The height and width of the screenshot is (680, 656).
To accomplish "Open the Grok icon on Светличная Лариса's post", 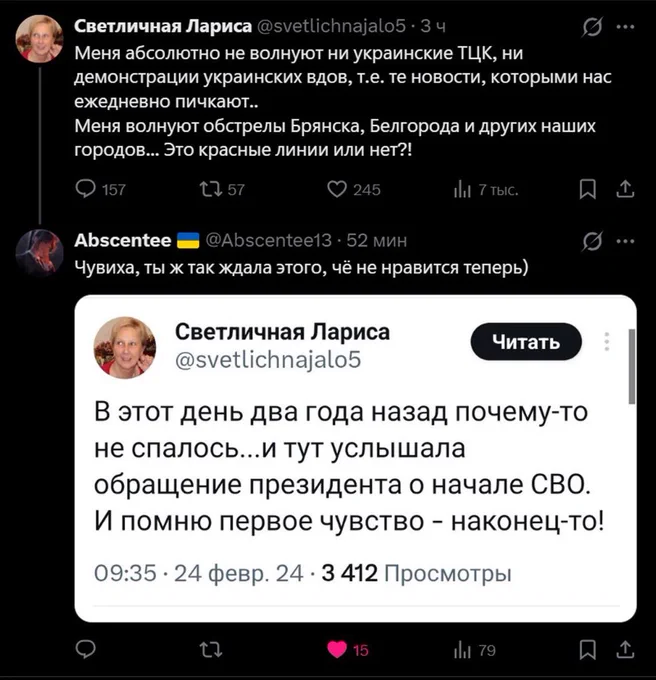I will (592, 26).
